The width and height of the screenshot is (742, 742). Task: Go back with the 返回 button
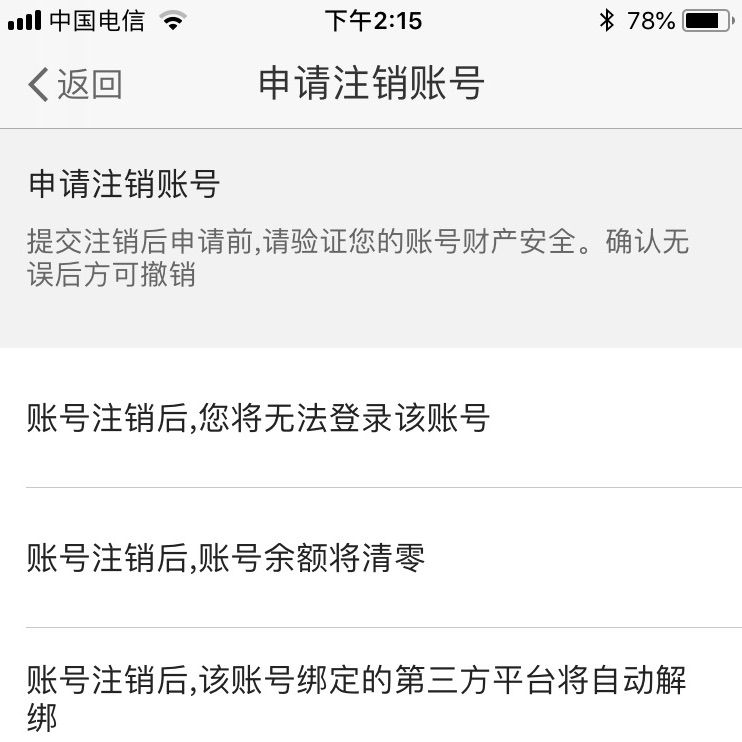click(x=75, y=85)
